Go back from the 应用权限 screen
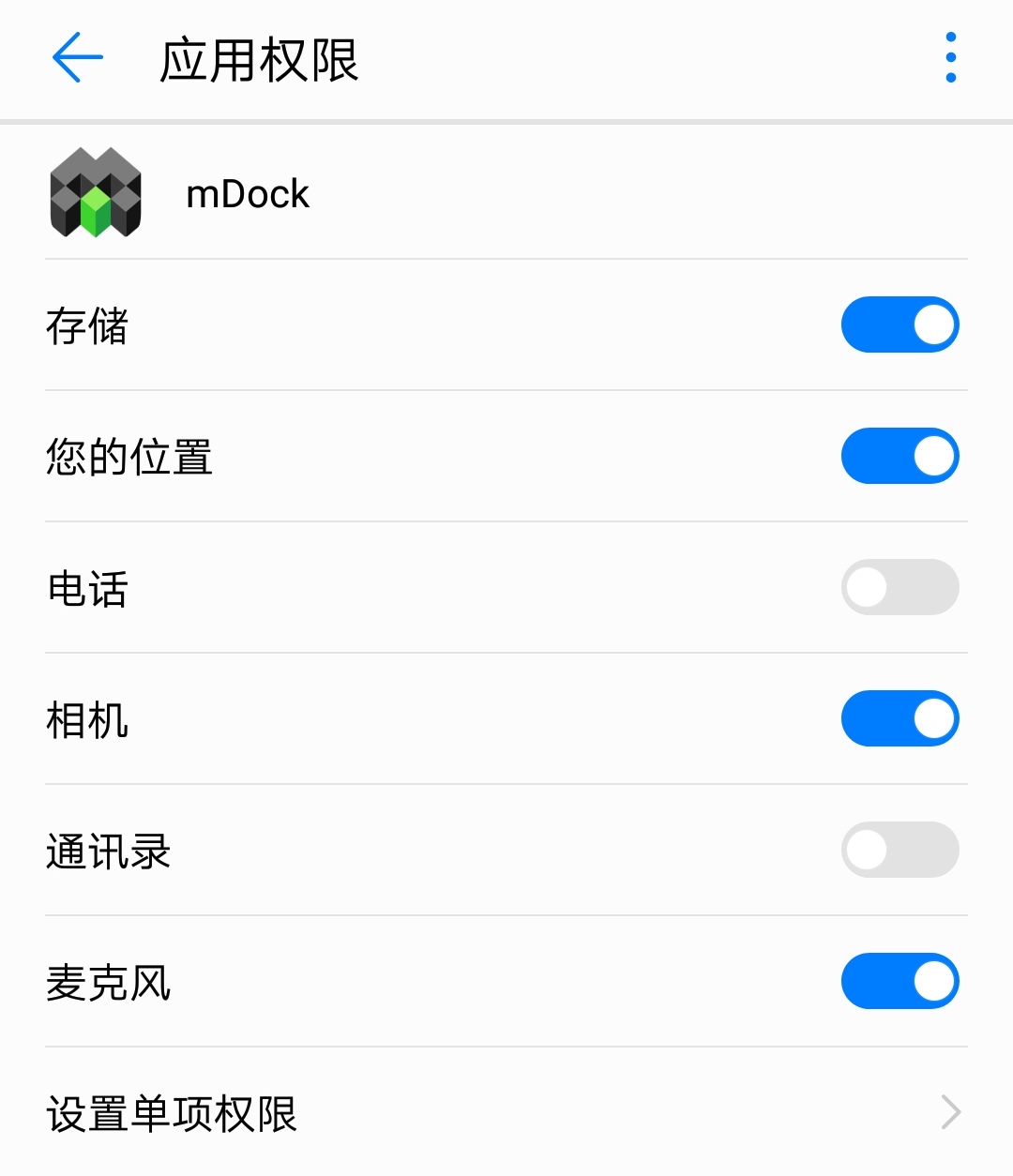This screenshot has height=1176, width=1013. pos(77,58)
